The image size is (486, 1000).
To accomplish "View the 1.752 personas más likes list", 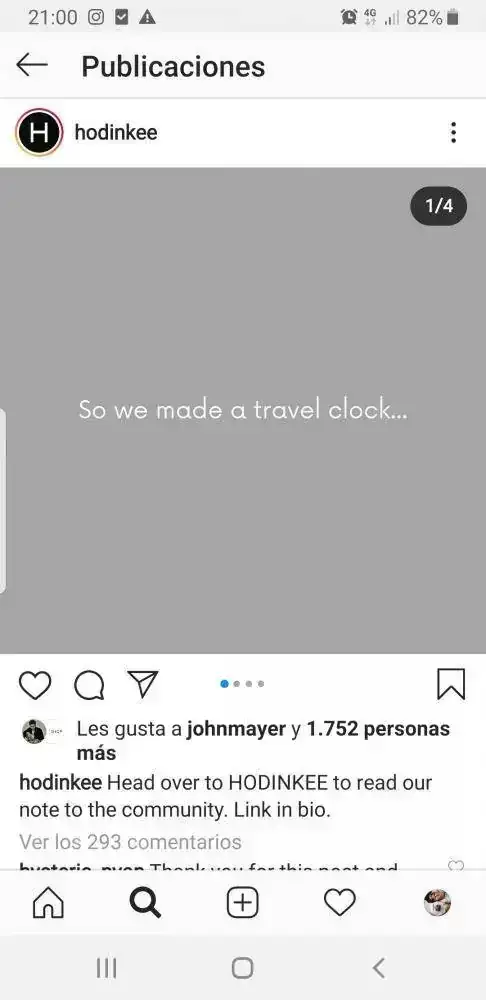I will (x=263, y=740).
